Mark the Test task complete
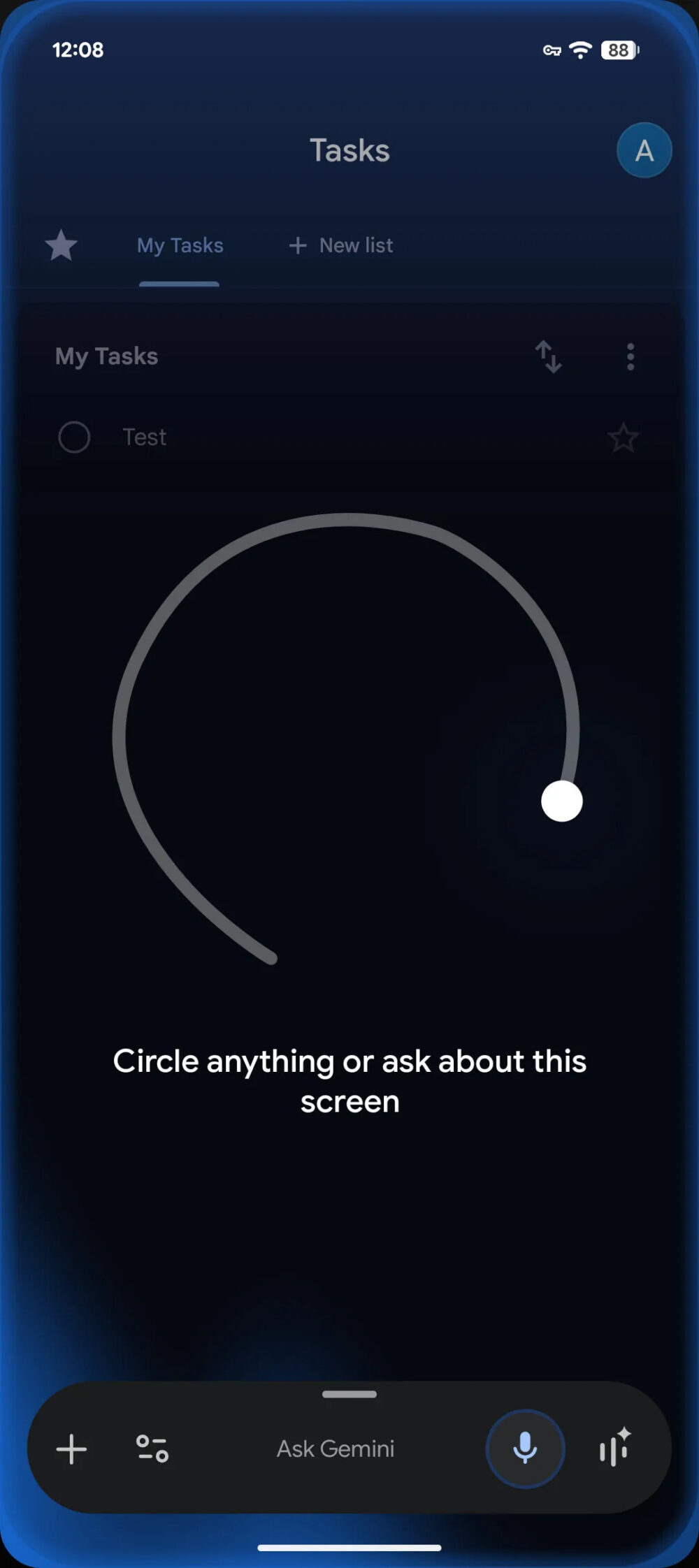Viewport: 699px width, 1568px height. pos(74,437)
